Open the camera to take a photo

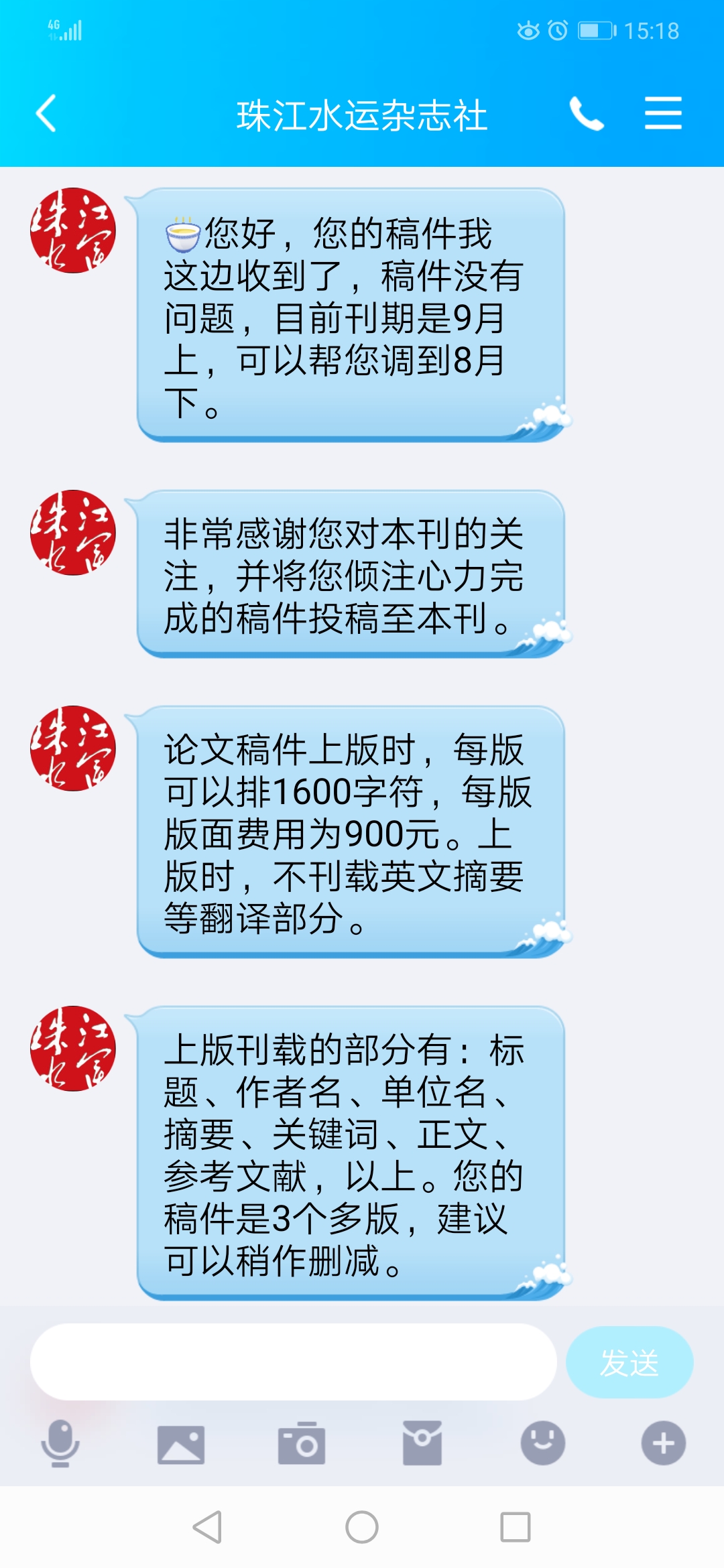pos(302,1443)
